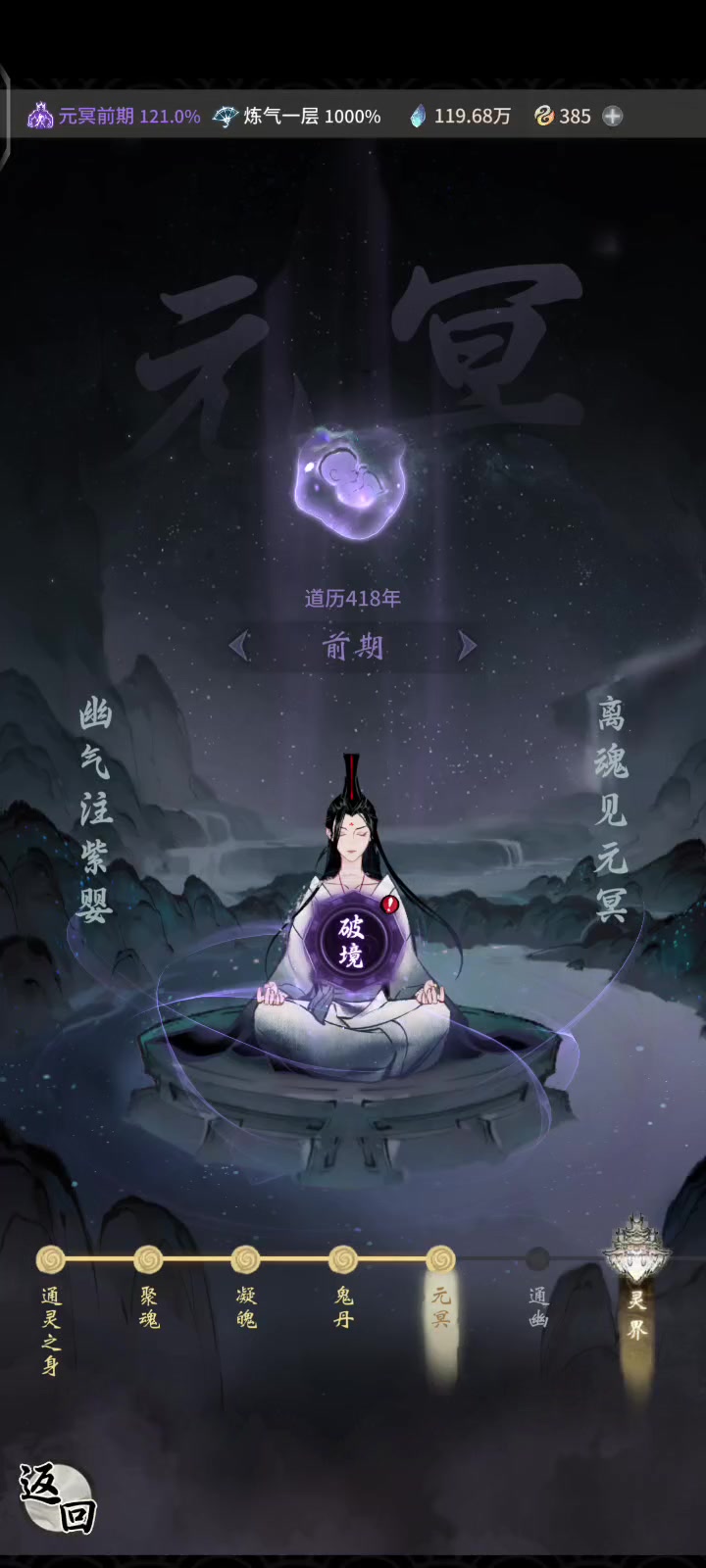Select the 聚魂 realm node

[148, 1259]
